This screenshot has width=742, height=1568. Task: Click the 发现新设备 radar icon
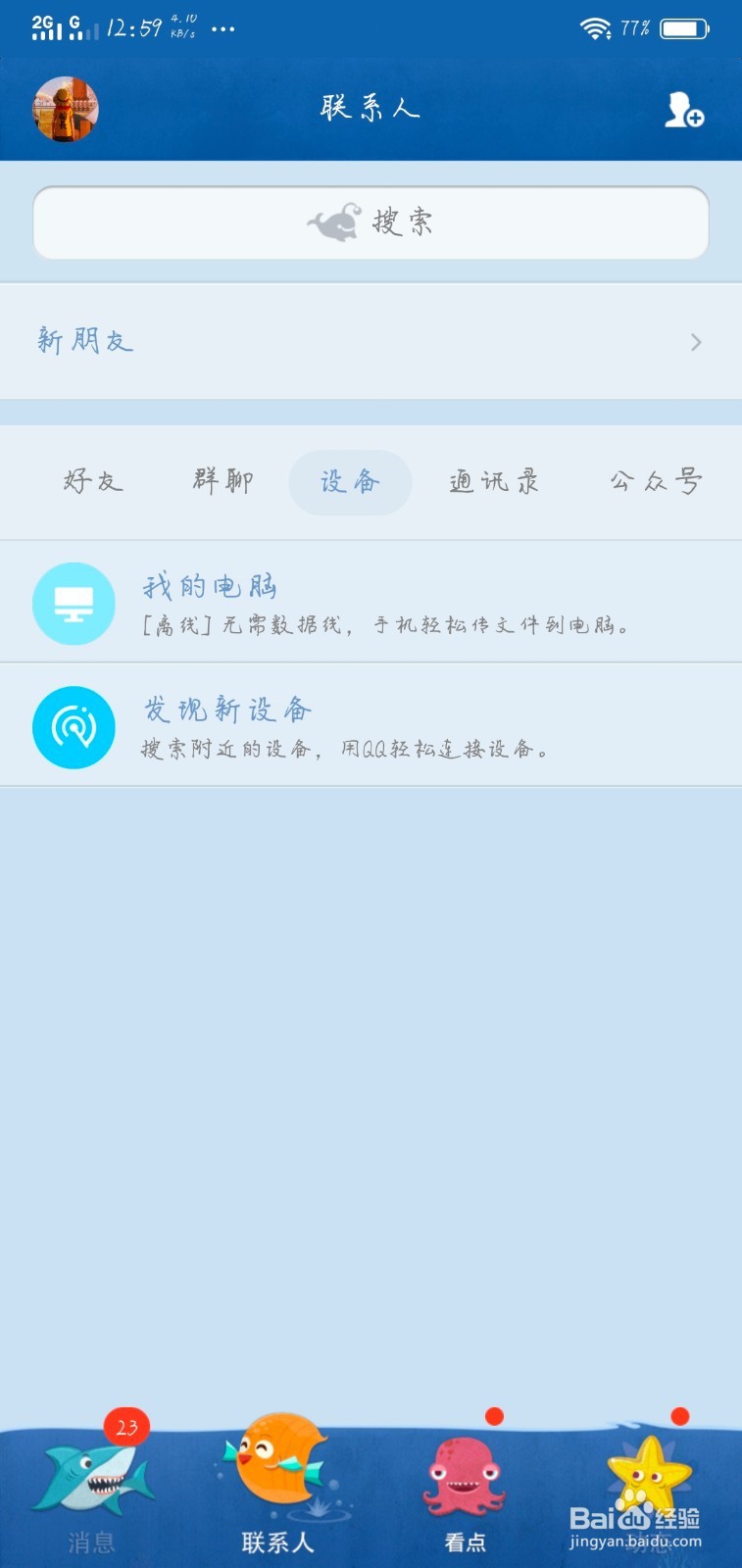click(x=74, y=727)
